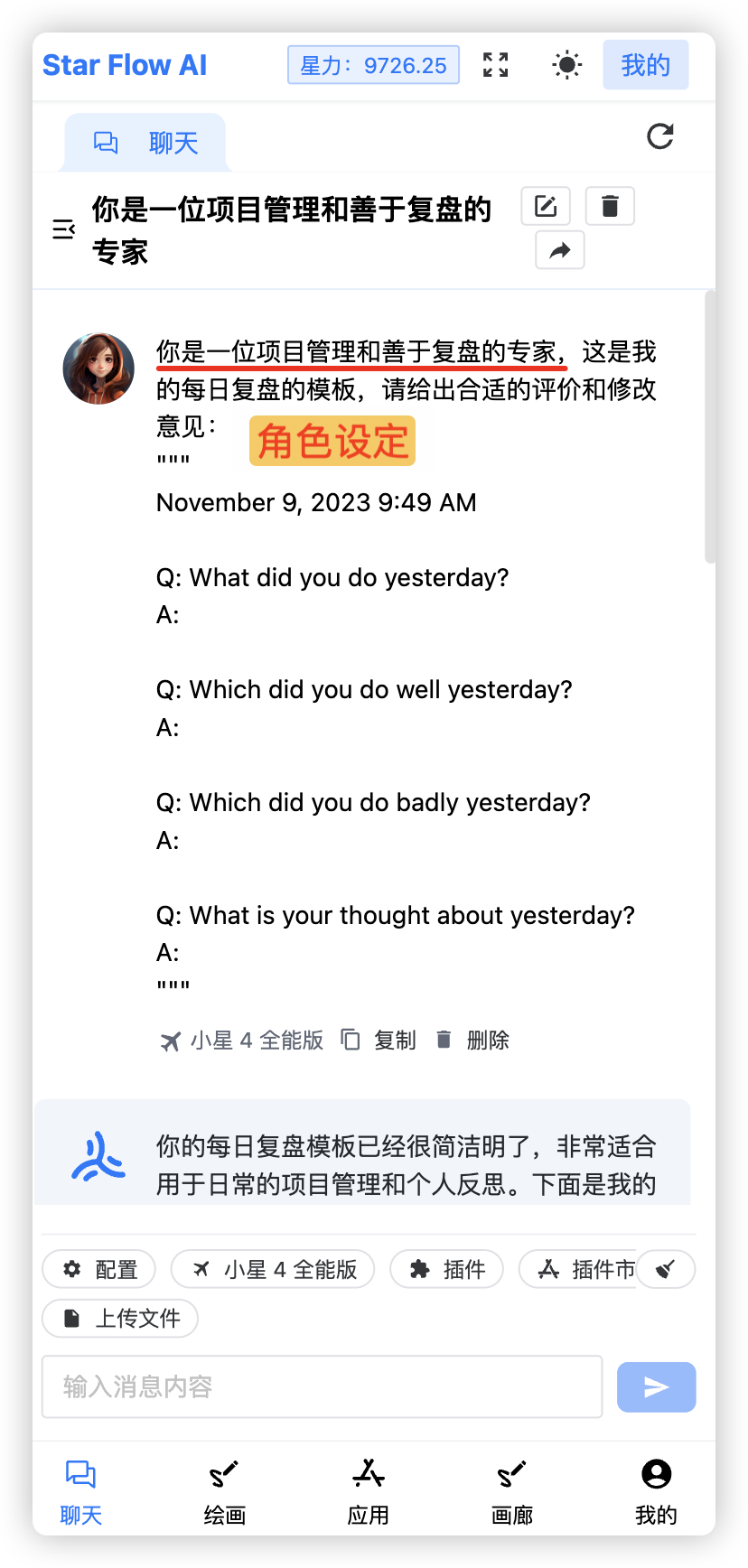Copy the user message with 复制
Viewport: 748px width, 1568px height.
379,1041
